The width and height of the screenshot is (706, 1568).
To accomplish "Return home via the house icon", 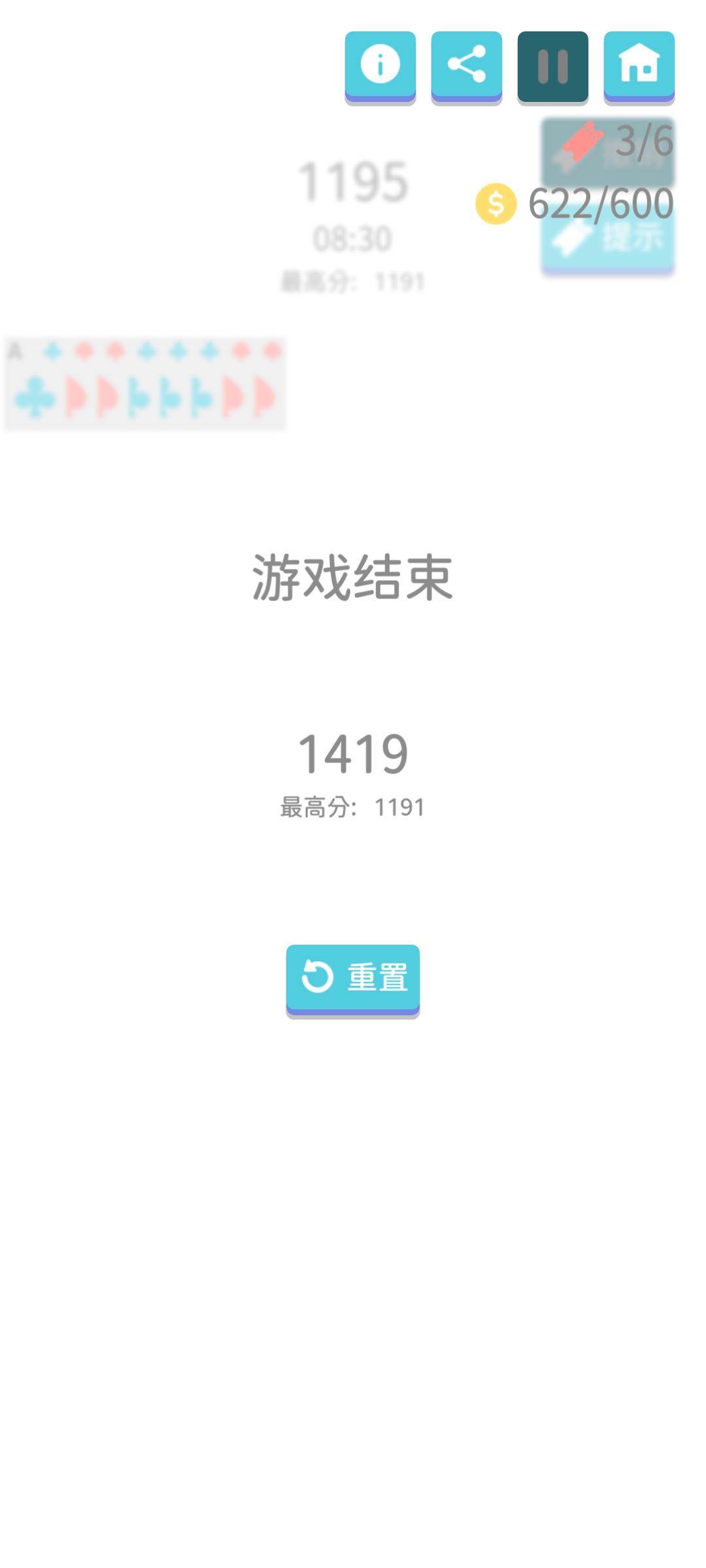I will point(639,65).
